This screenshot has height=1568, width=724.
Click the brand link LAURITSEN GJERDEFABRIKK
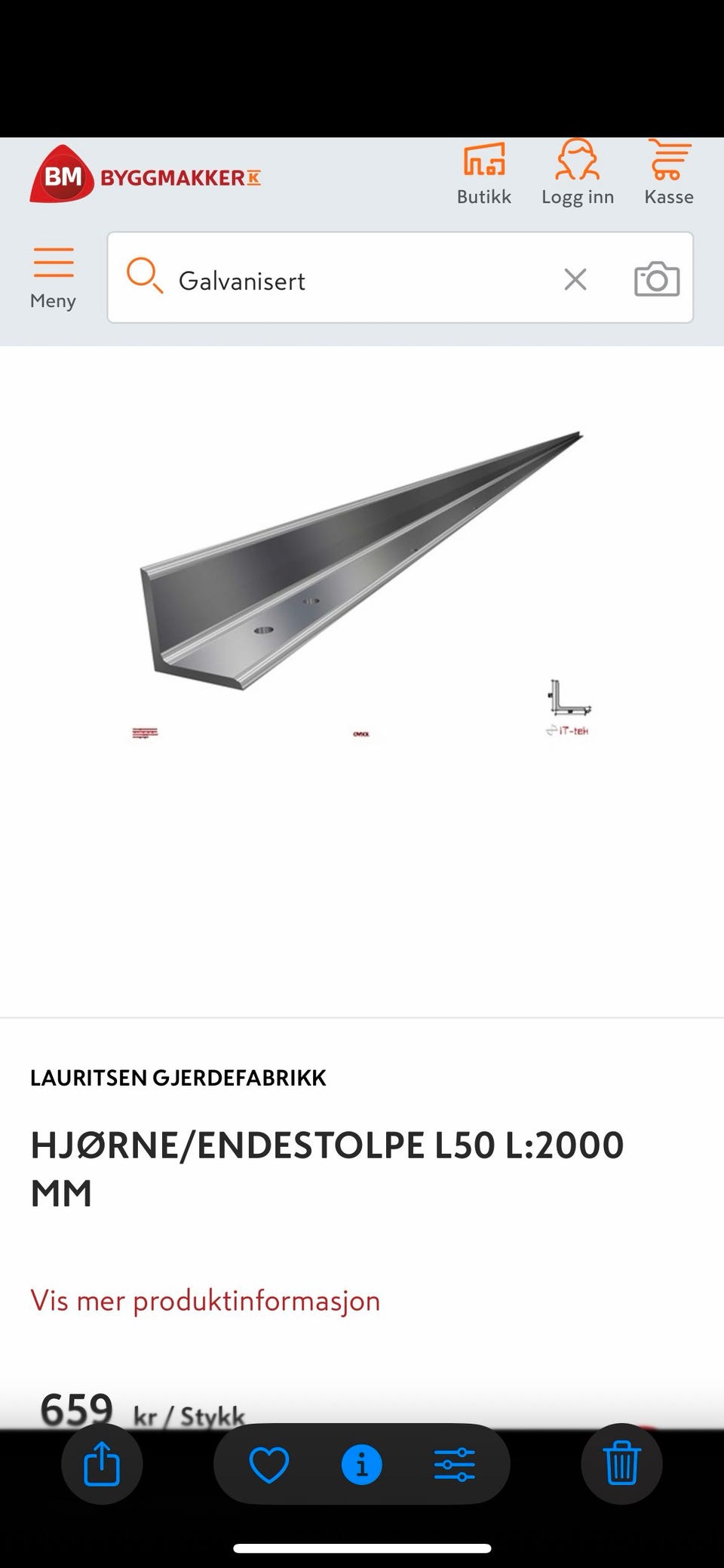pyautogui.click(x=177, y=1078)
